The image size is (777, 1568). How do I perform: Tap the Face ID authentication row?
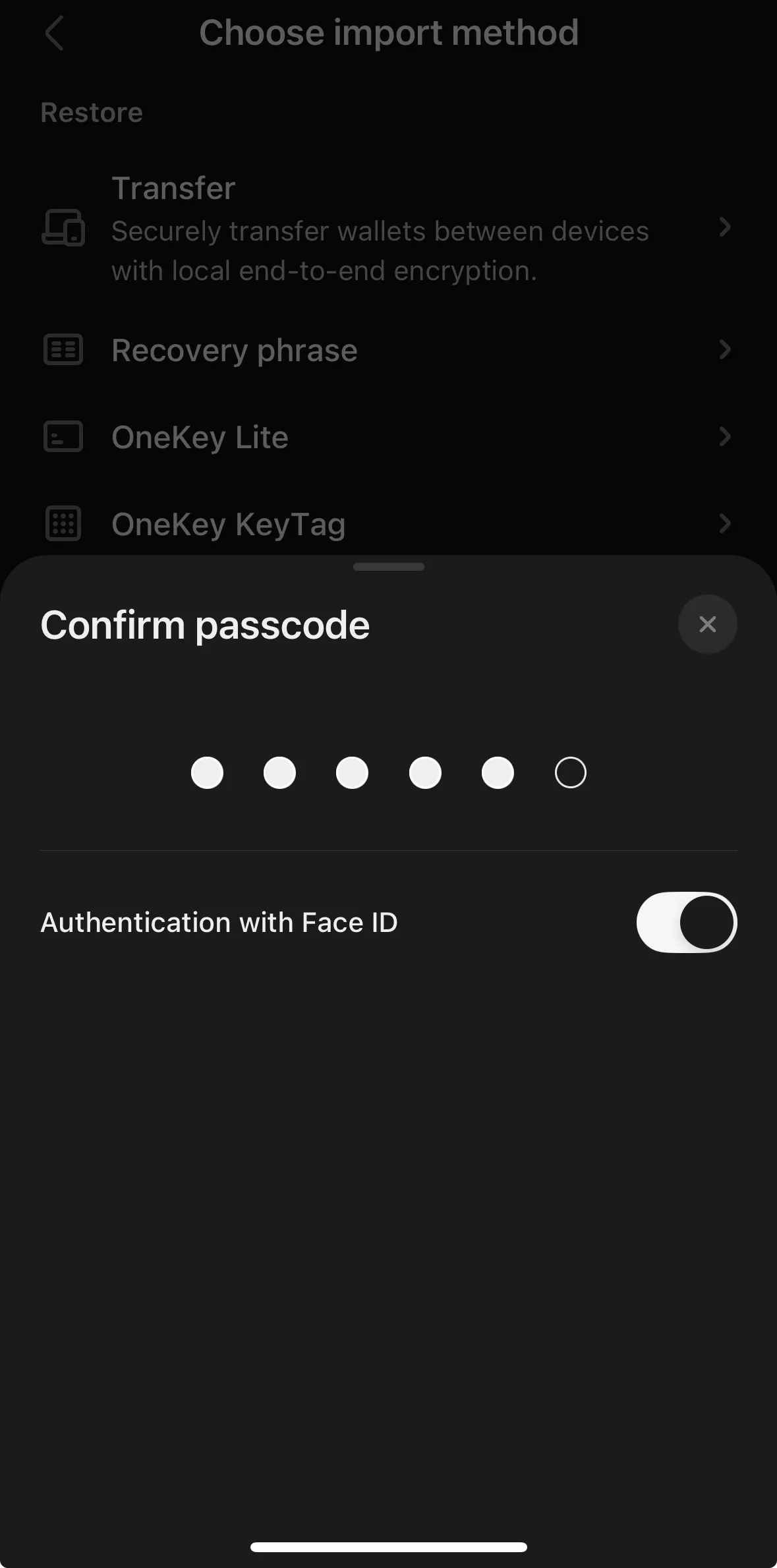click(219, 923)
